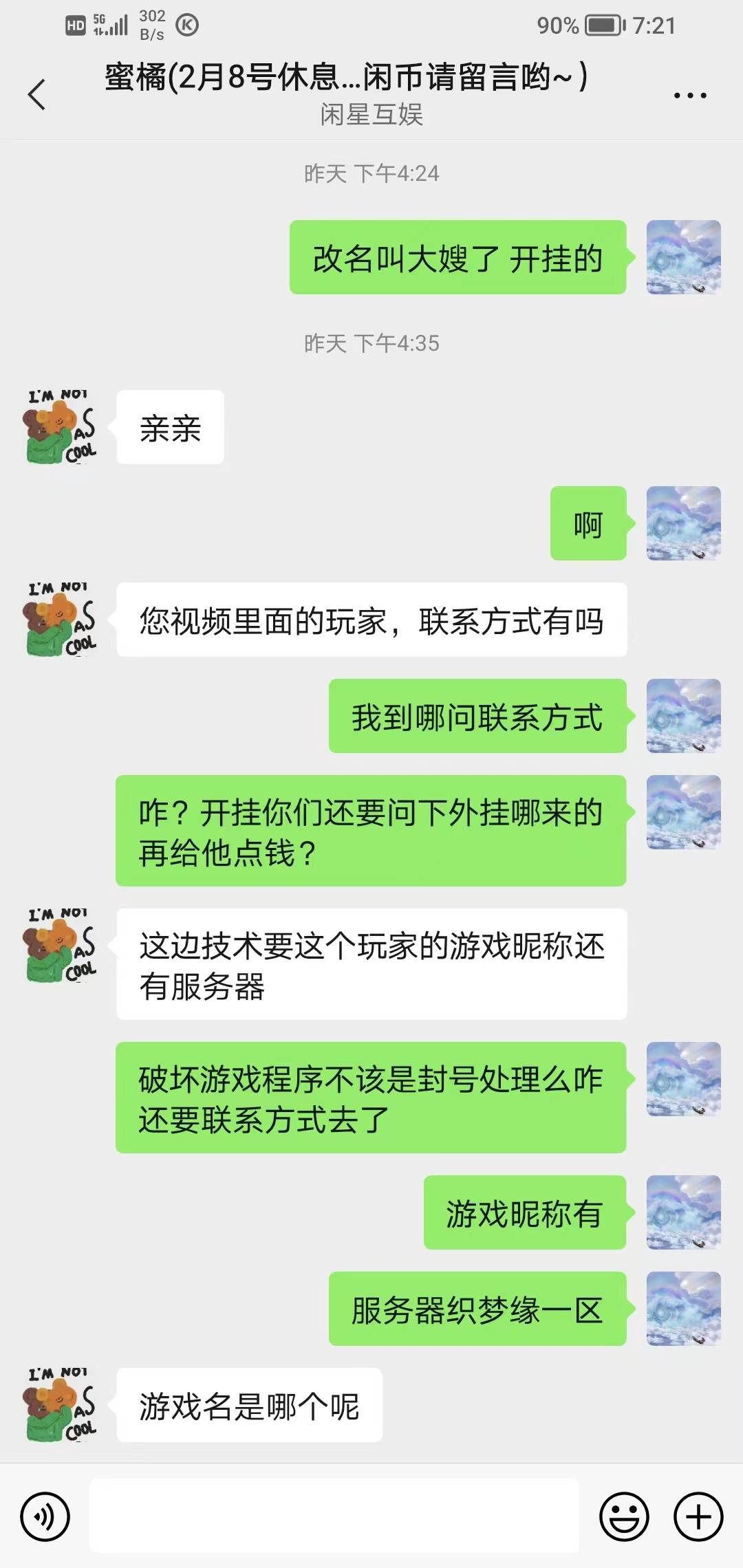The width and height of the screenshot is (743, 1568).
Task: Open the plus attachments panel
Action: point(698,1516)
